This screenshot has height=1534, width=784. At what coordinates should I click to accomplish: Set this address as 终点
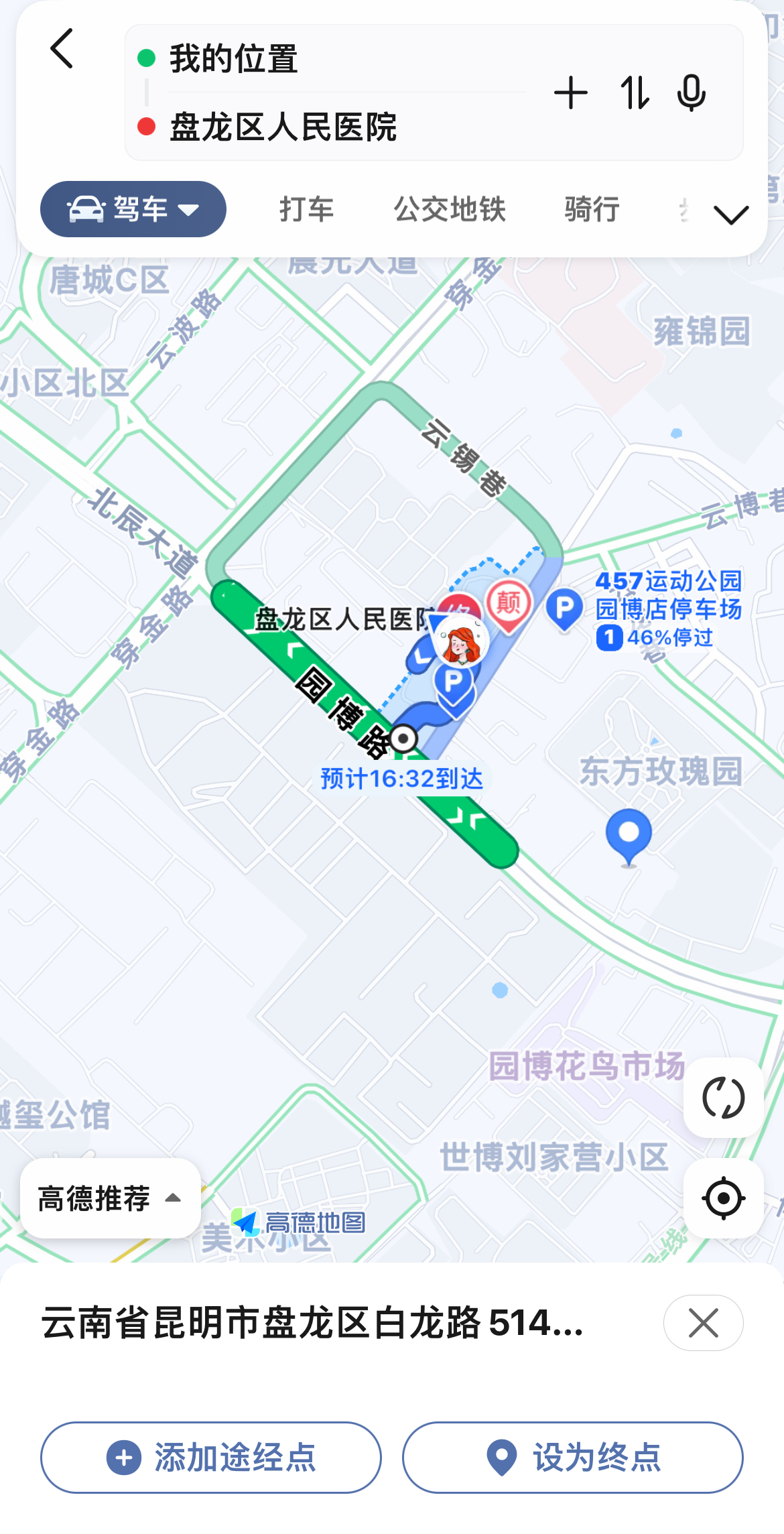(x=573, y=1458)
